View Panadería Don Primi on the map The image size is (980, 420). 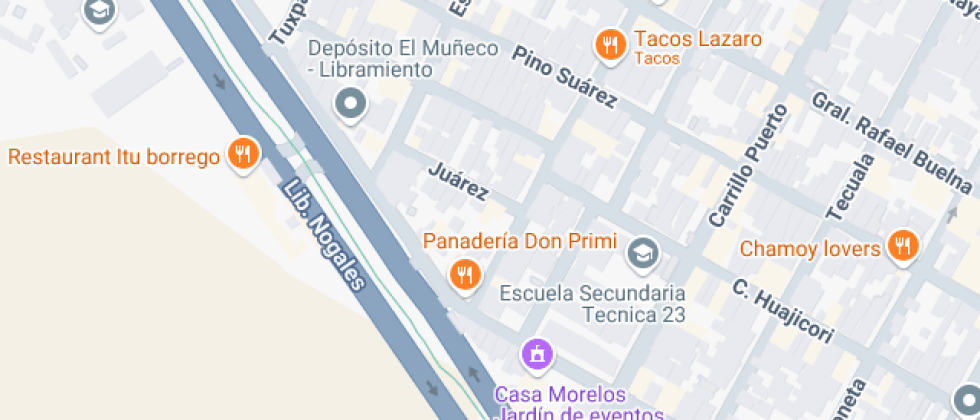[464, 273]
